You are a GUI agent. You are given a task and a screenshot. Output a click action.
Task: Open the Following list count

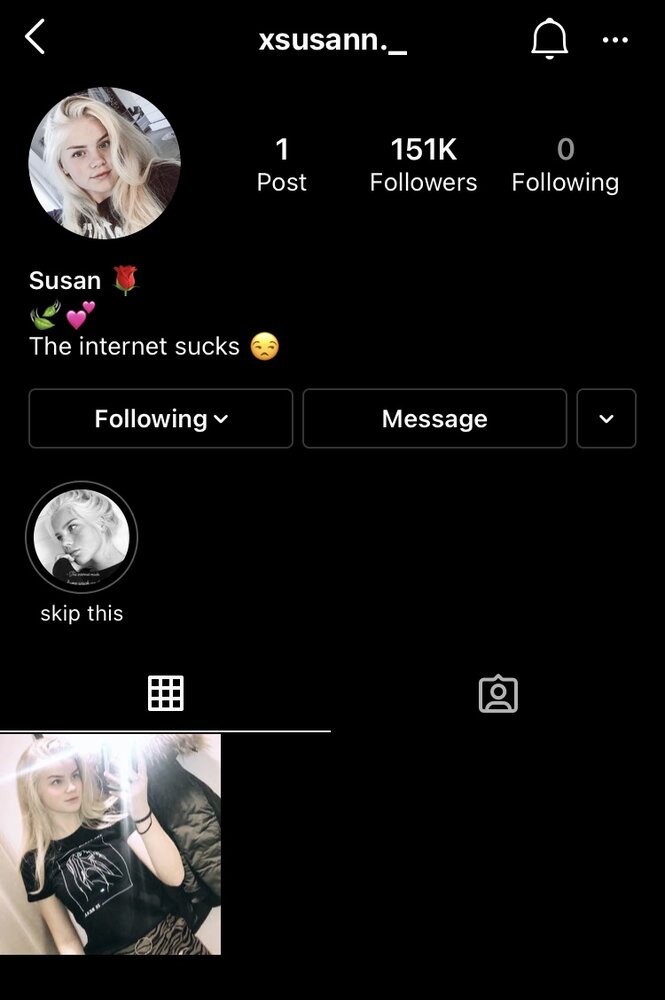(x=565, y=165)
